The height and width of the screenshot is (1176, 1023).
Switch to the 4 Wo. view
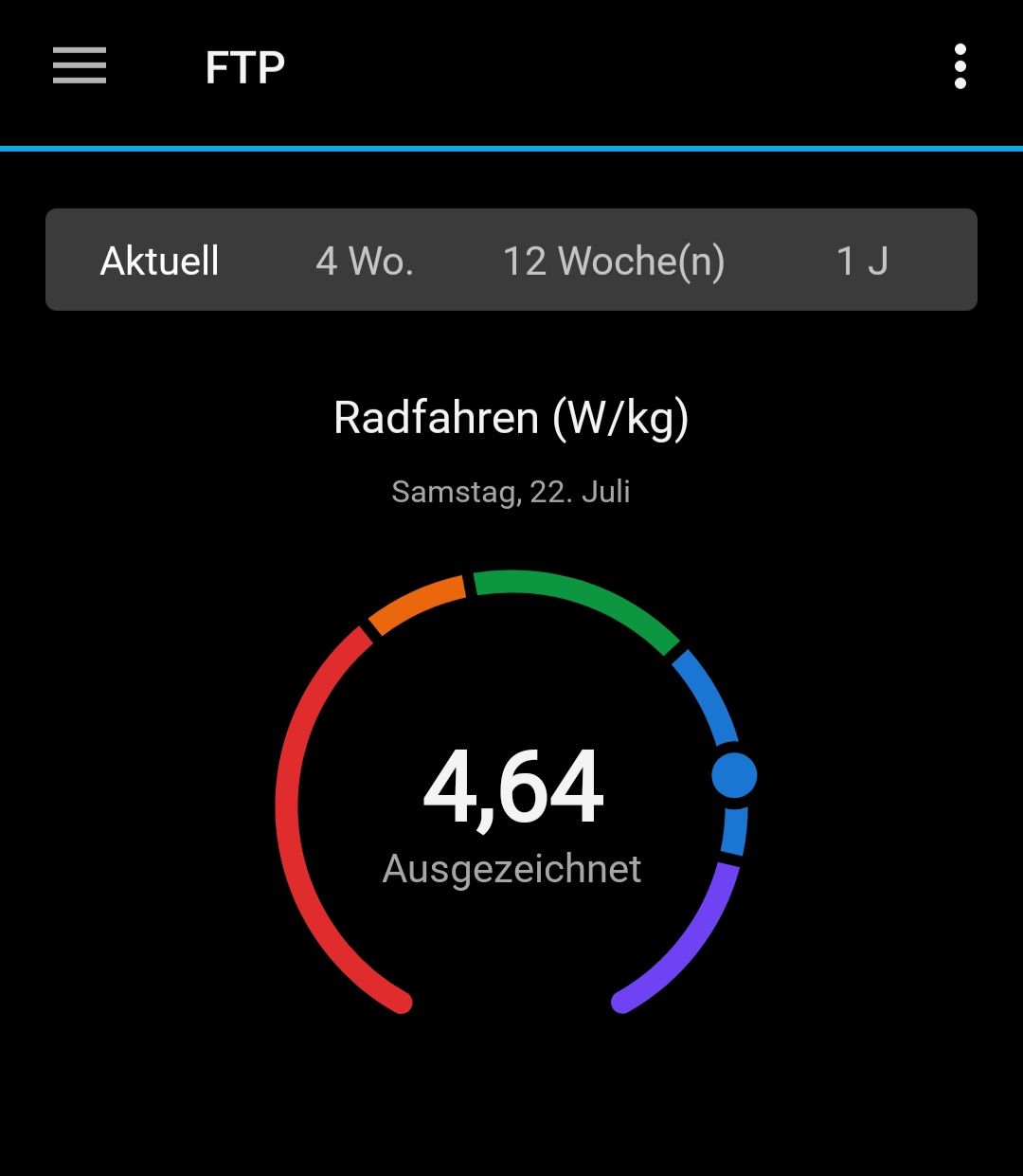[365, 261]
